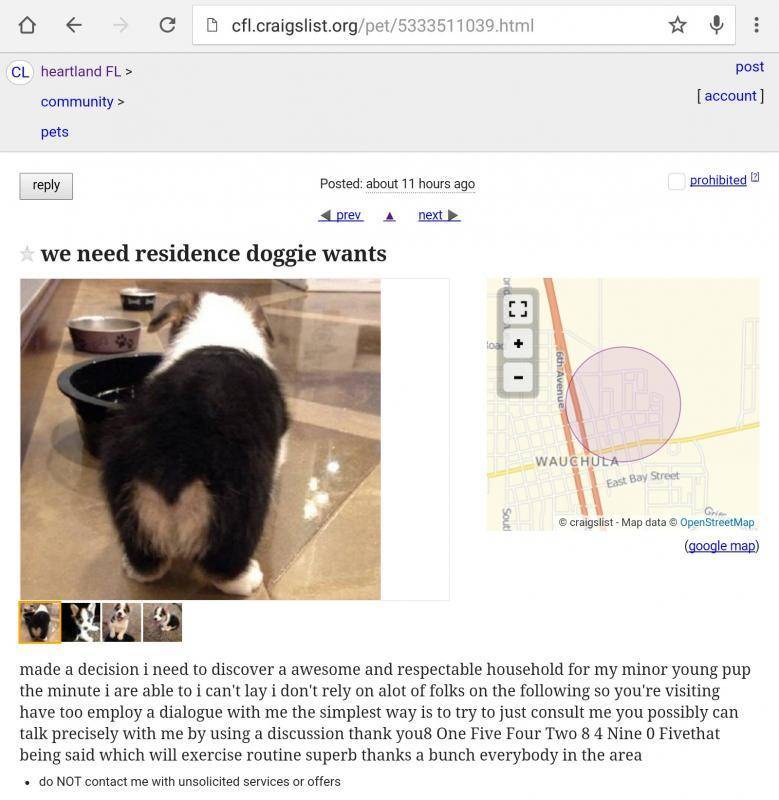Expand the map to fullscreen
This screenshot has width=779, height=800.
(x=518, y=309)
